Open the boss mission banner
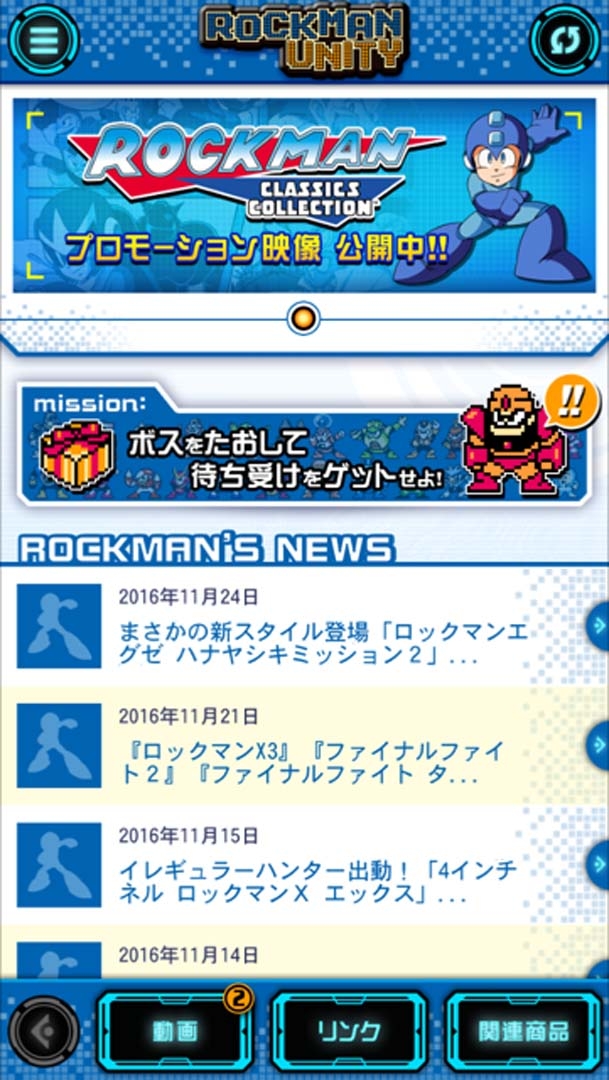Screen dimensions: 609x1080 pyautogui.click(x=304, y=442)
